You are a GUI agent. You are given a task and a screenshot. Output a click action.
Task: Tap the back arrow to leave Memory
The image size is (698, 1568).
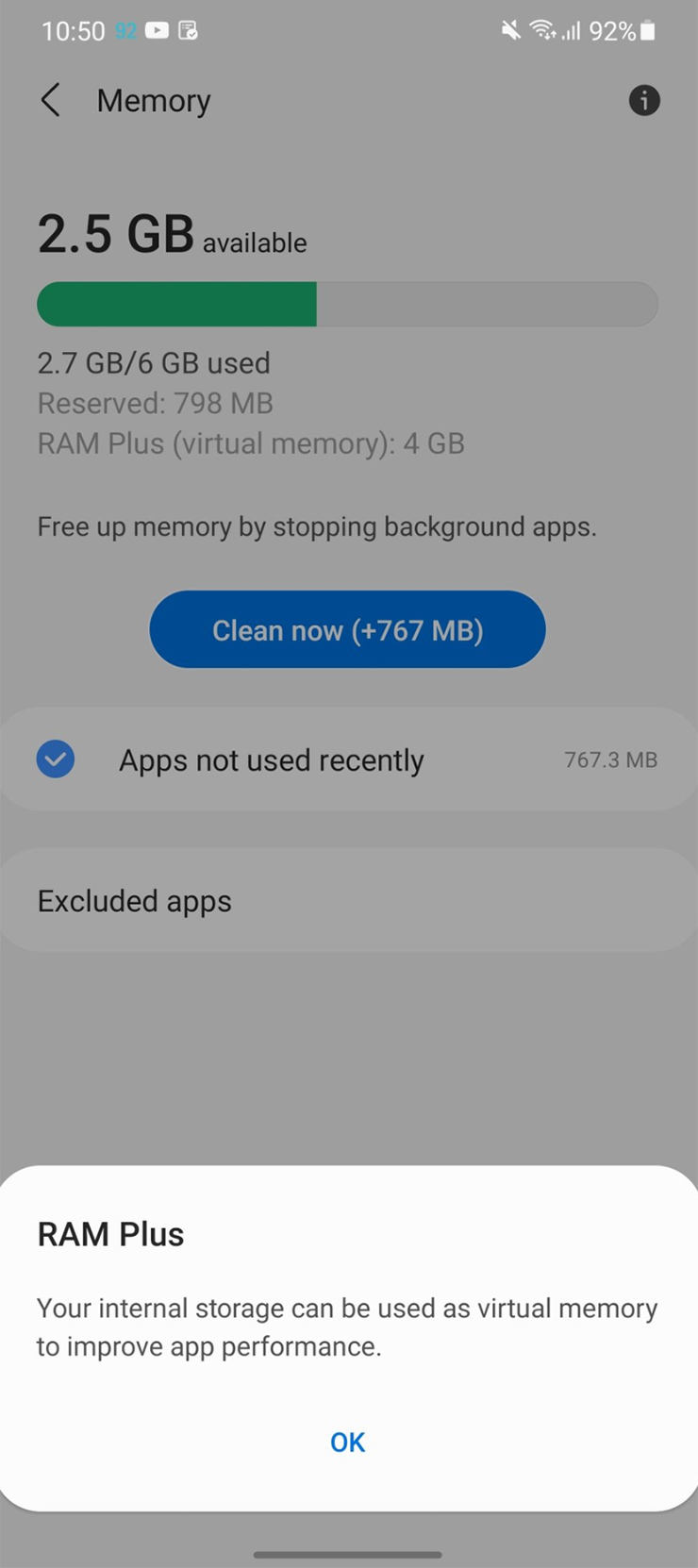[50, 101]
